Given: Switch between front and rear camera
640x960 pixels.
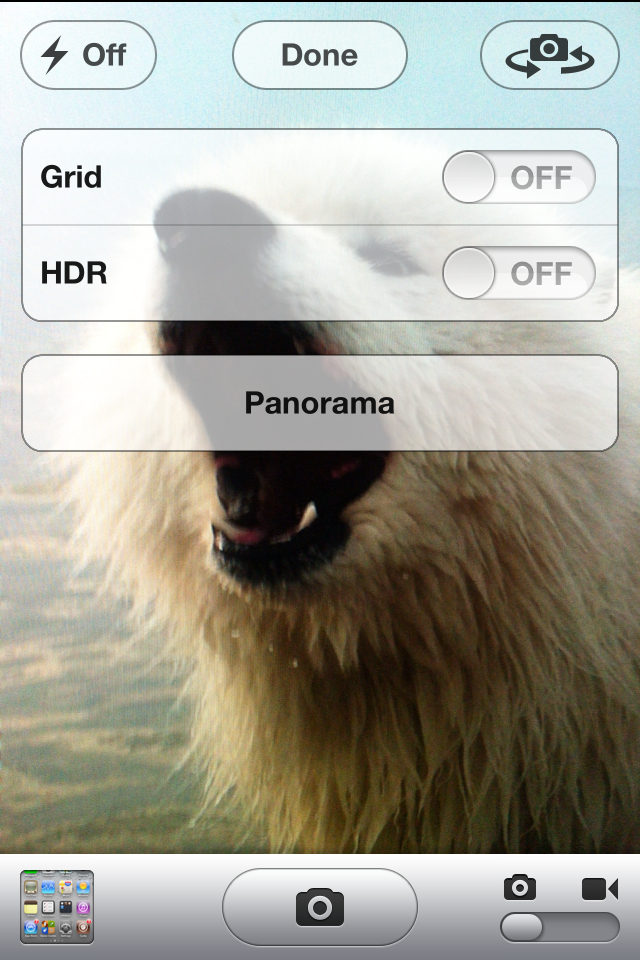Looking at the screenshot, I should click(548, 55).
